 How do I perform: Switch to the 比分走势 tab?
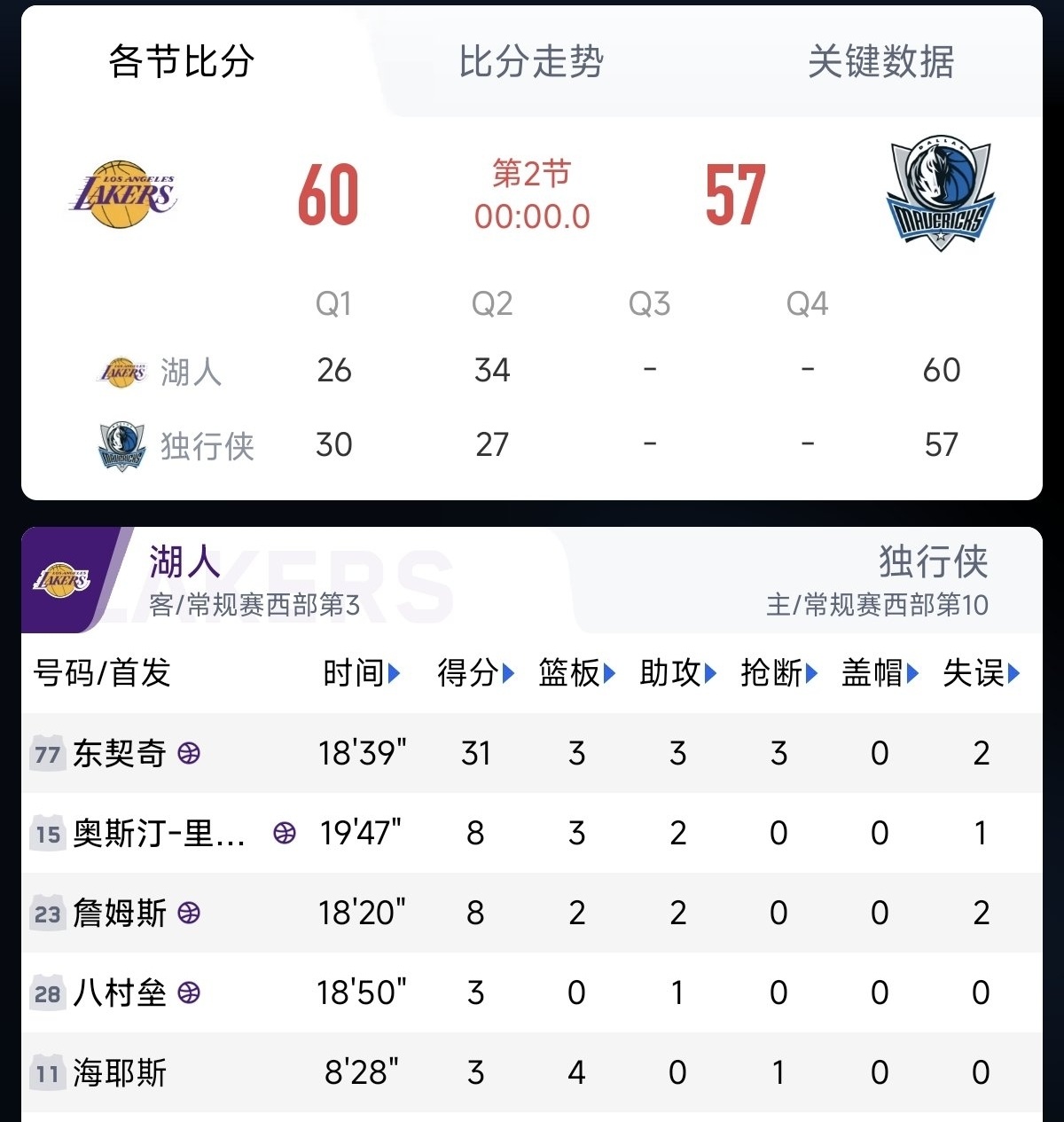pos(531,62)
